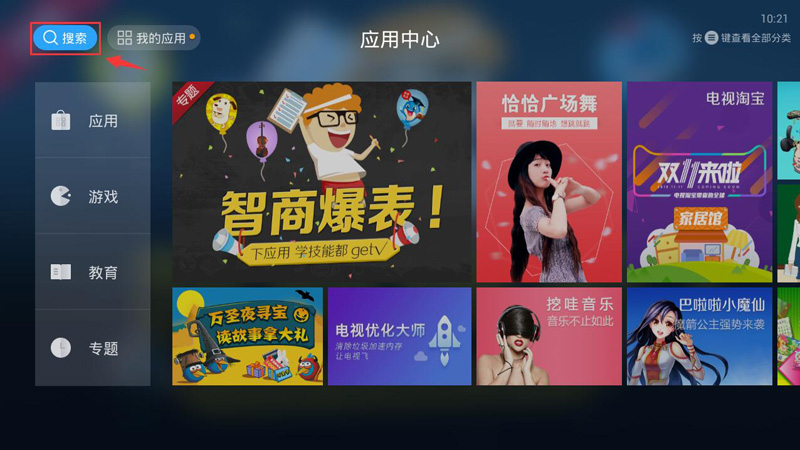Switch to the 教育 category
The height and width of the screenshot is (450, 800).
click(92, 272)
